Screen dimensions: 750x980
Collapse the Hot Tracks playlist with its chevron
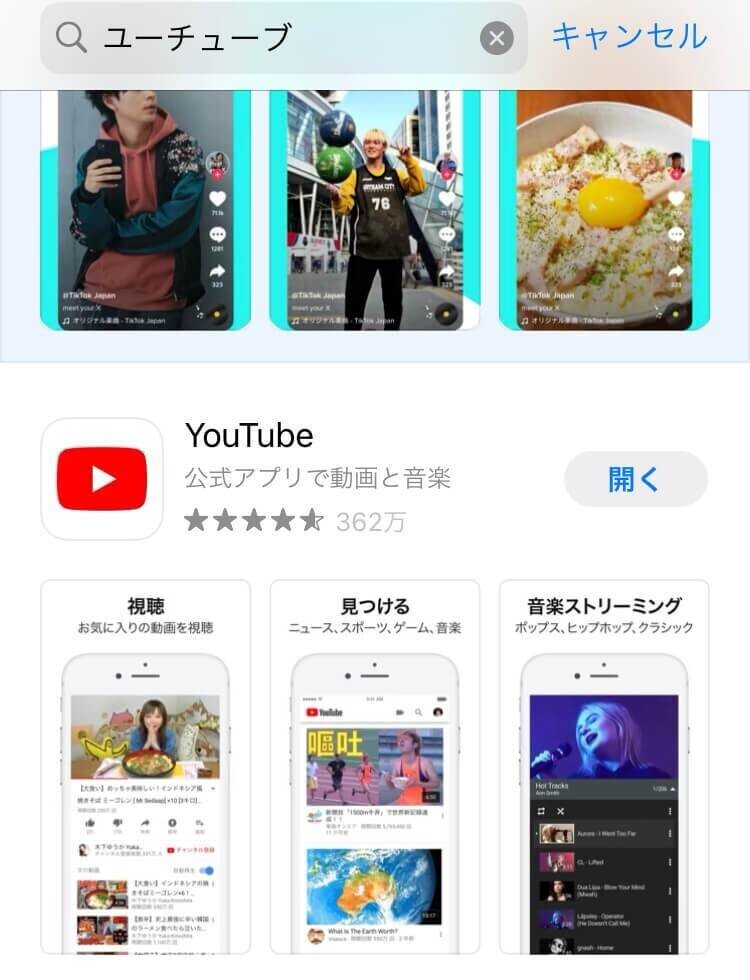pos(673,788)
